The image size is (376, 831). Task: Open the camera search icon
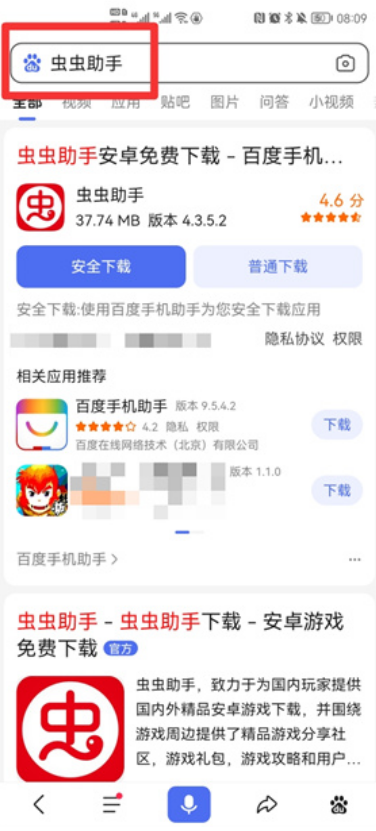pos(345,64)
